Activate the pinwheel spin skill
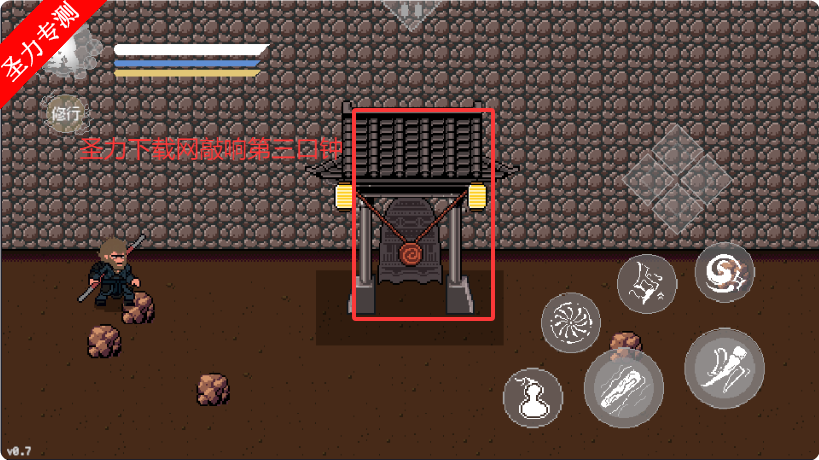 (571, 322)
